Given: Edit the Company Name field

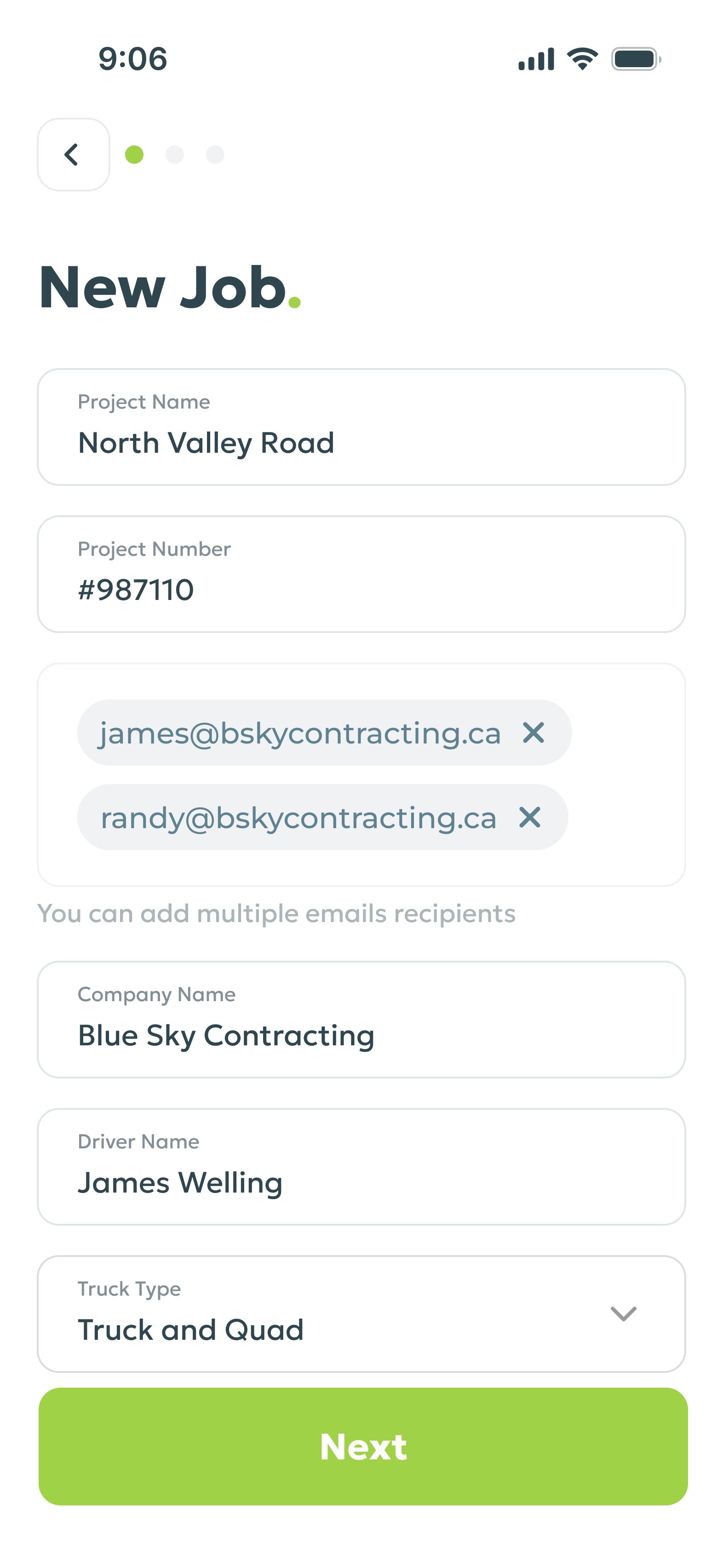Looking at the screenshot, I should coord(361,1020).
